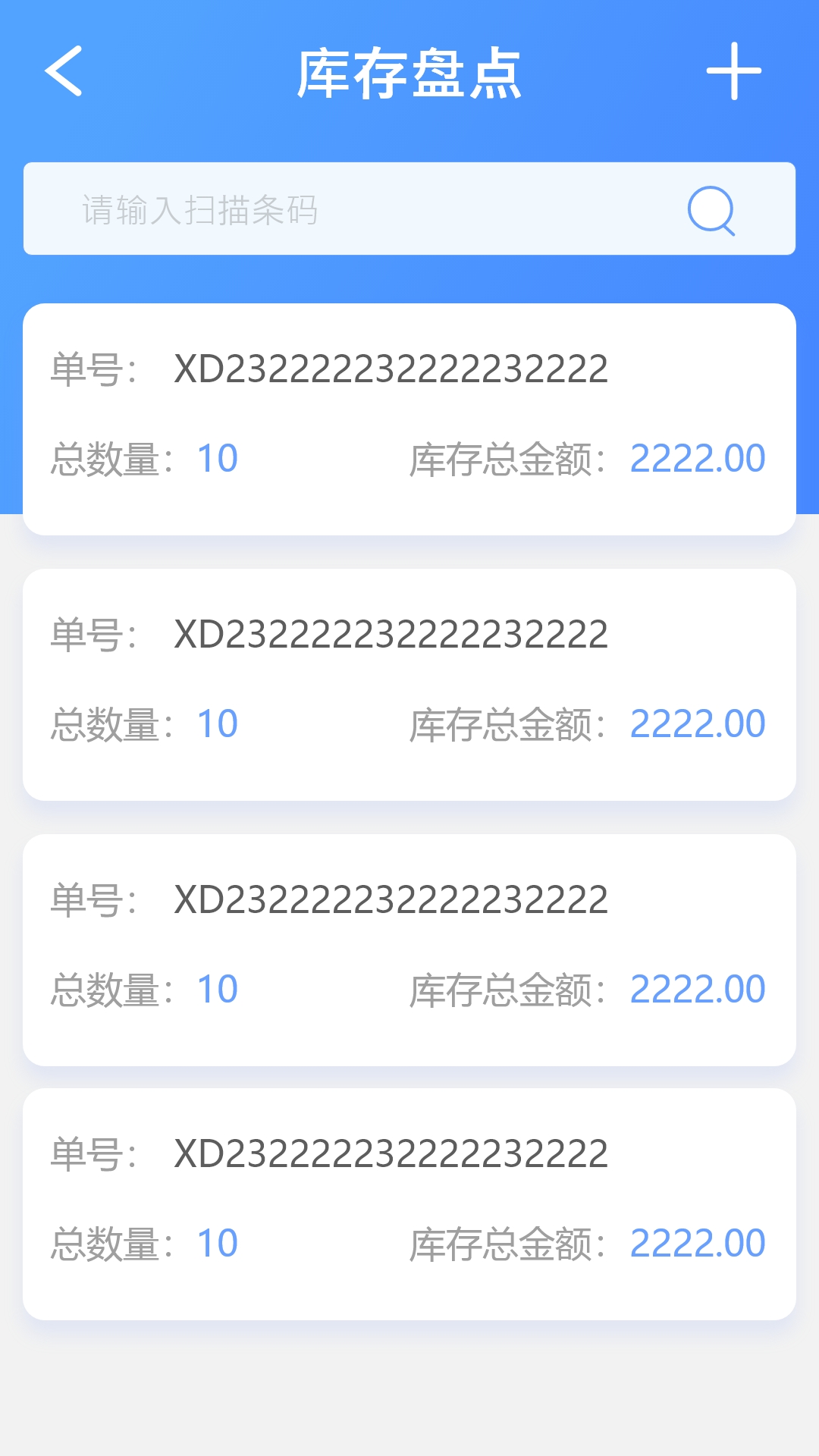The width and height of the screenshot is (819, 1456).
Task: Go back using the top-left arrow
Action: tap(64, 71)
